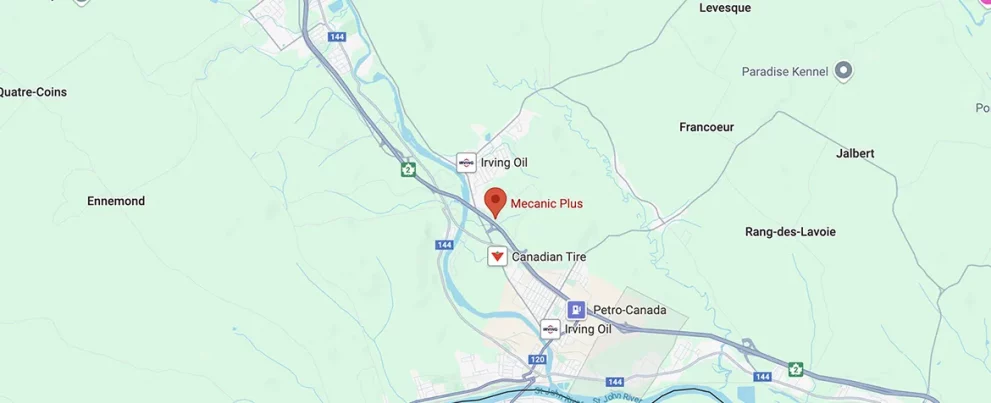Image resolution: width=991 pixels, height=403 pixels.
Task: Open the Canadian Tire map marker
Action: [497, 257]
